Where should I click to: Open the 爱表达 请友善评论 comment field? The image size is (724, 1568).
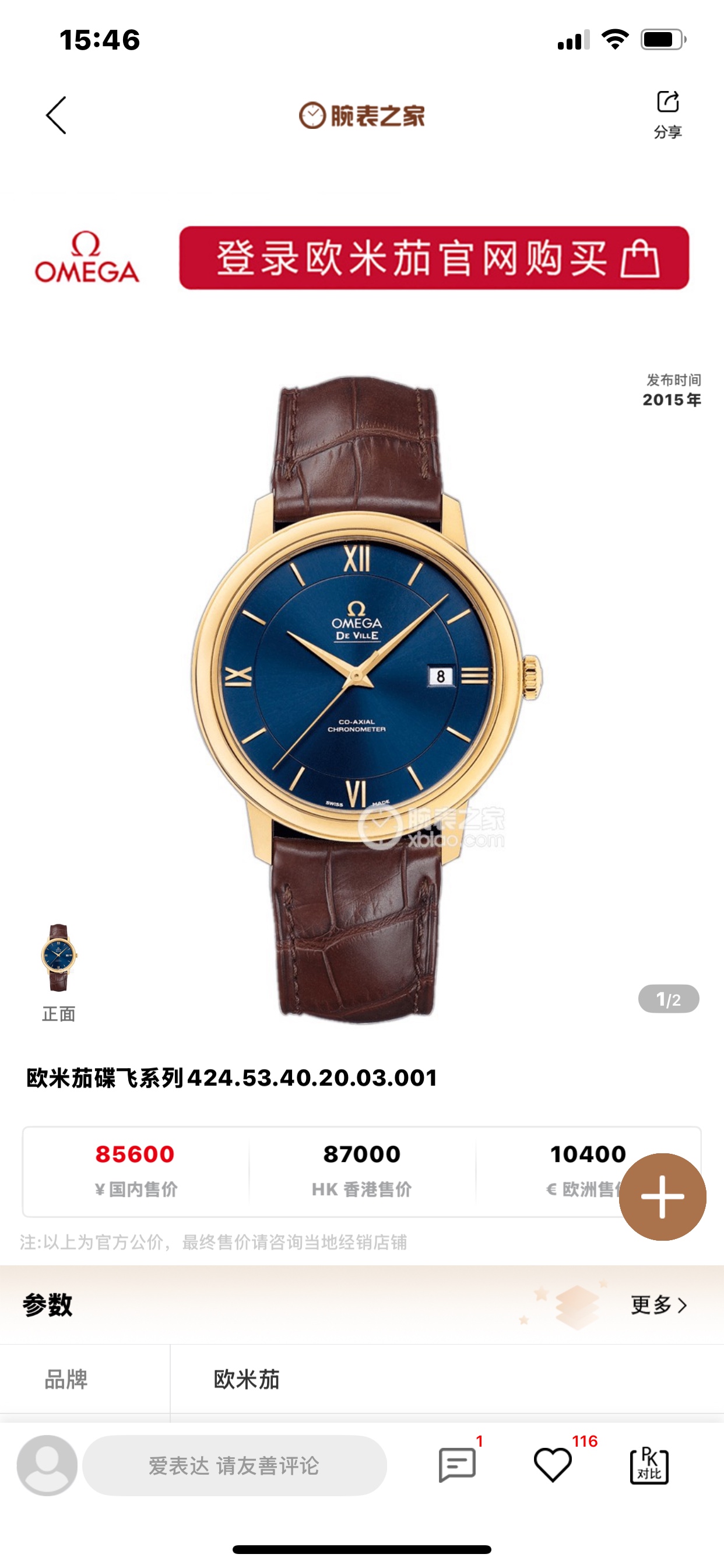click(234, 1465)
